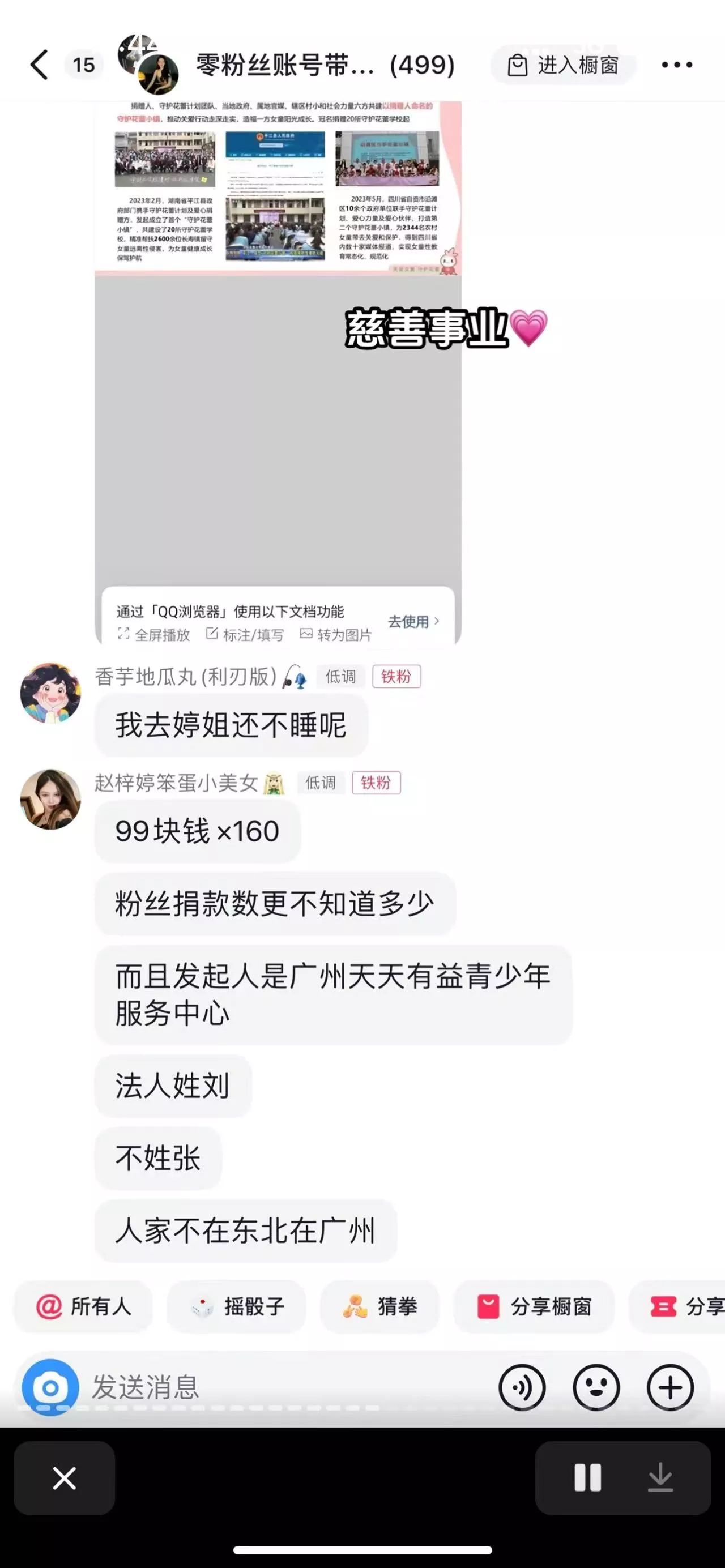Close the video player overlay
The image size is (725, 1568).
tap(65, 1477)
